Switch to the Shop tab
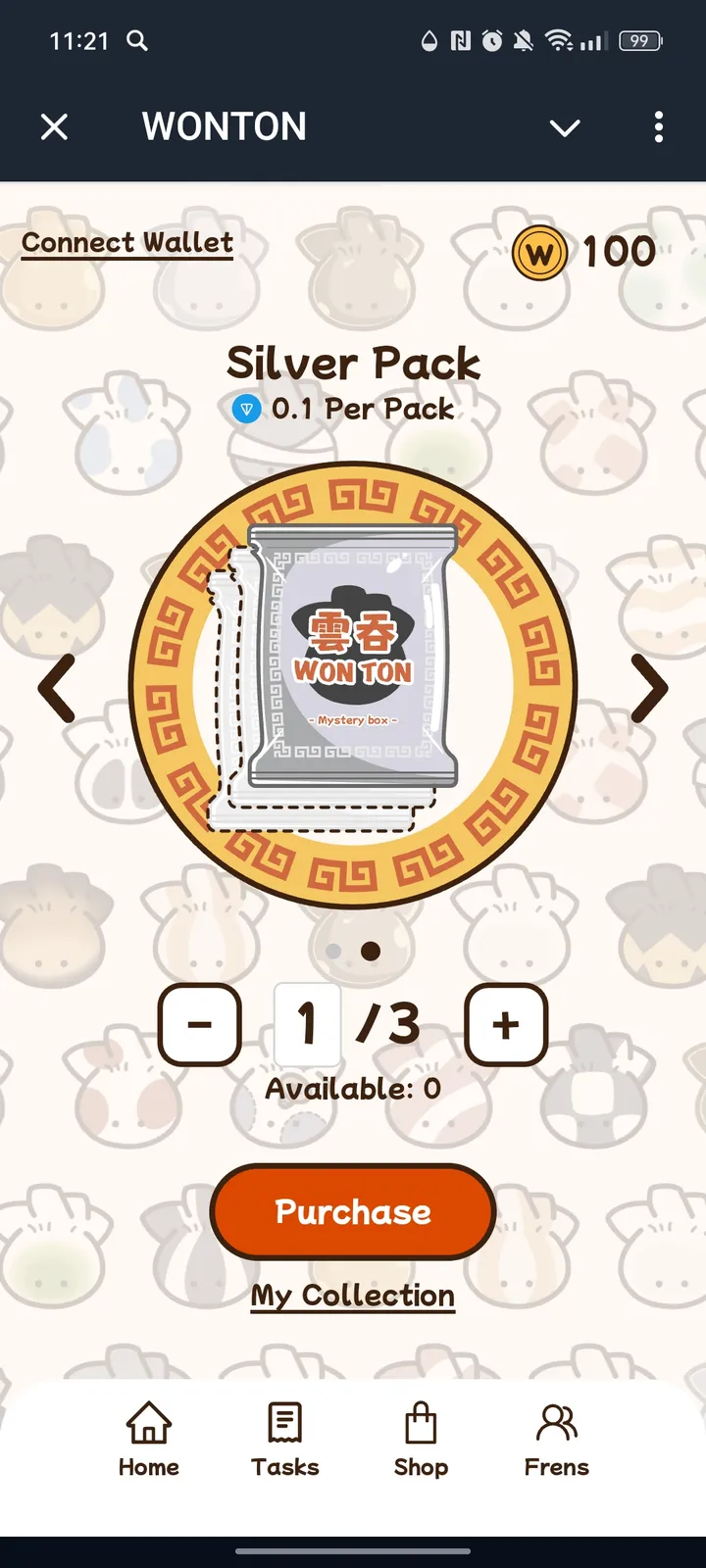Screen dimensions: 706x1568 point(421,1439)
